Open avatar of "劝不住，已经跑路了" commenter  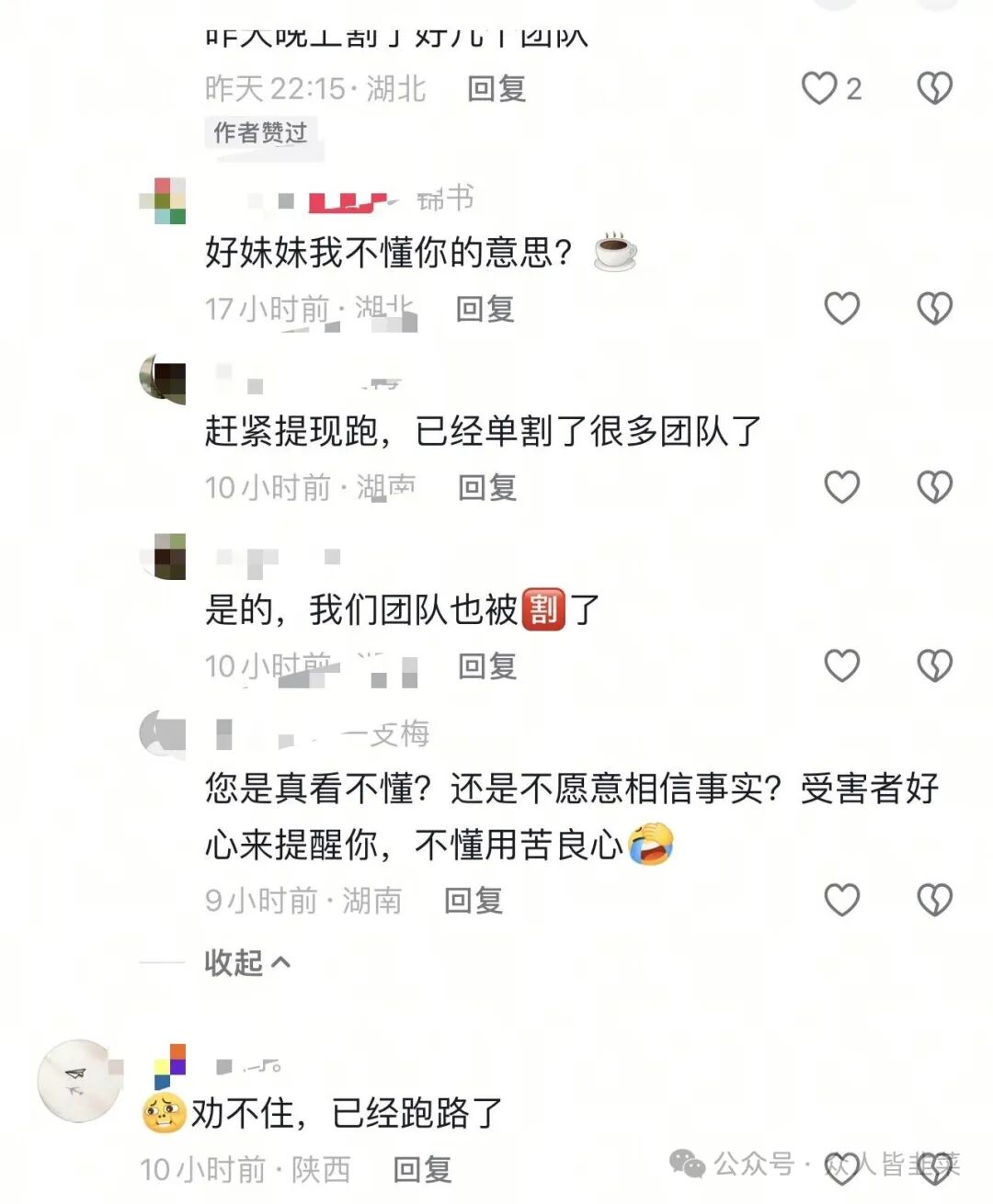pos(79,1081)
